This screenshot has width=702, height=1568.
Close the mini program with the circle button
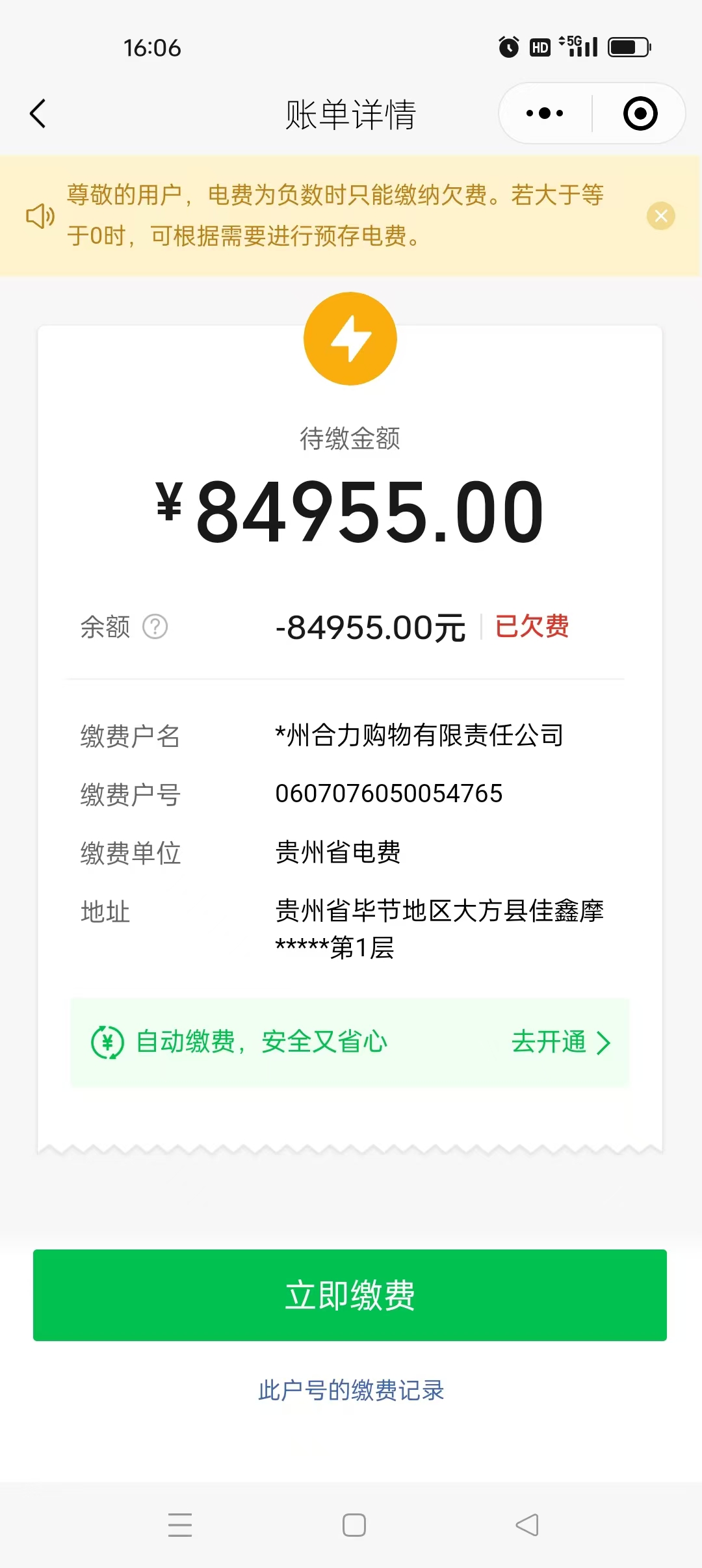pyautogui.click(x=640, y=114)
